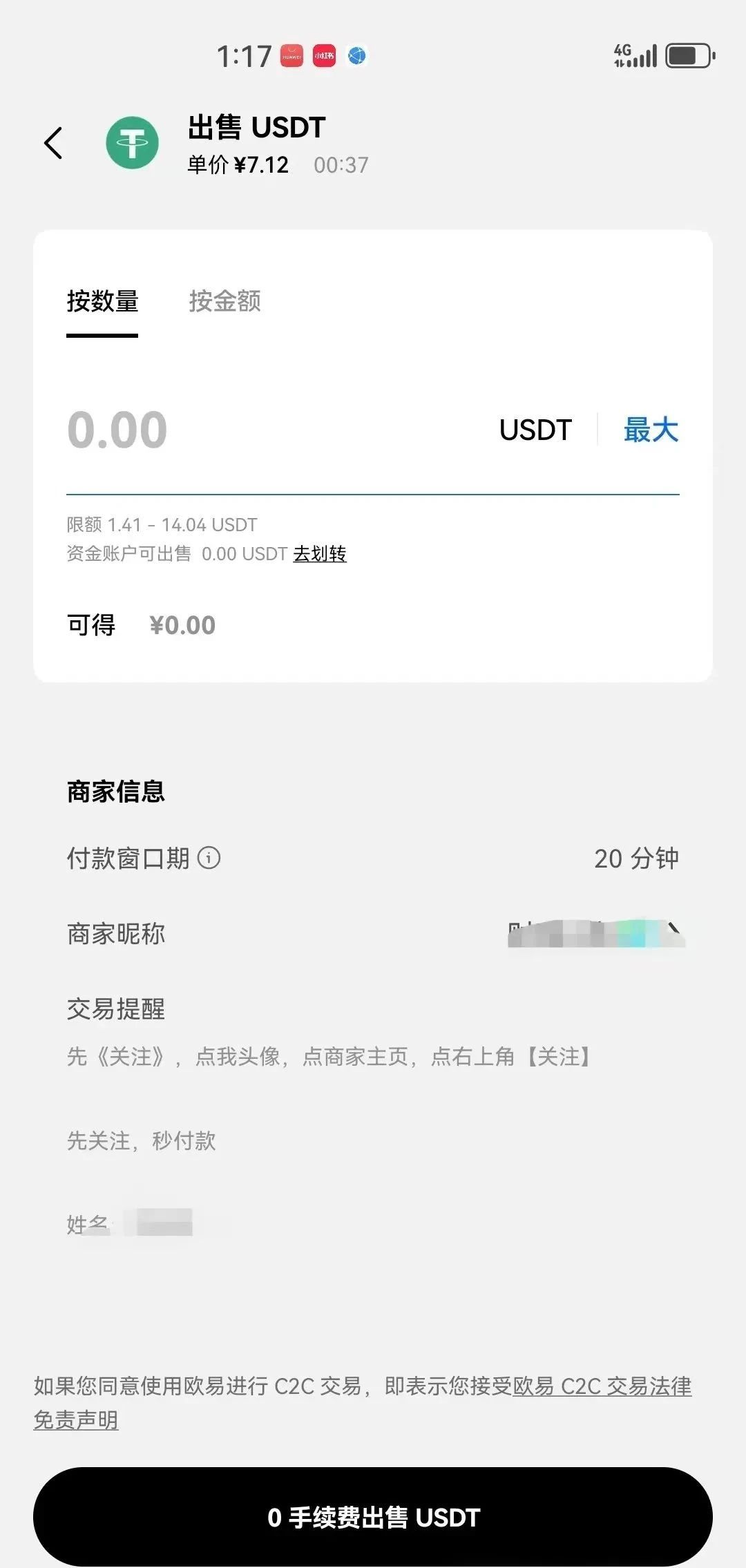Viewport: 746px width, 1568px height.
Task: Tap the 00:37 countdown timer
Action: (340, 165)
